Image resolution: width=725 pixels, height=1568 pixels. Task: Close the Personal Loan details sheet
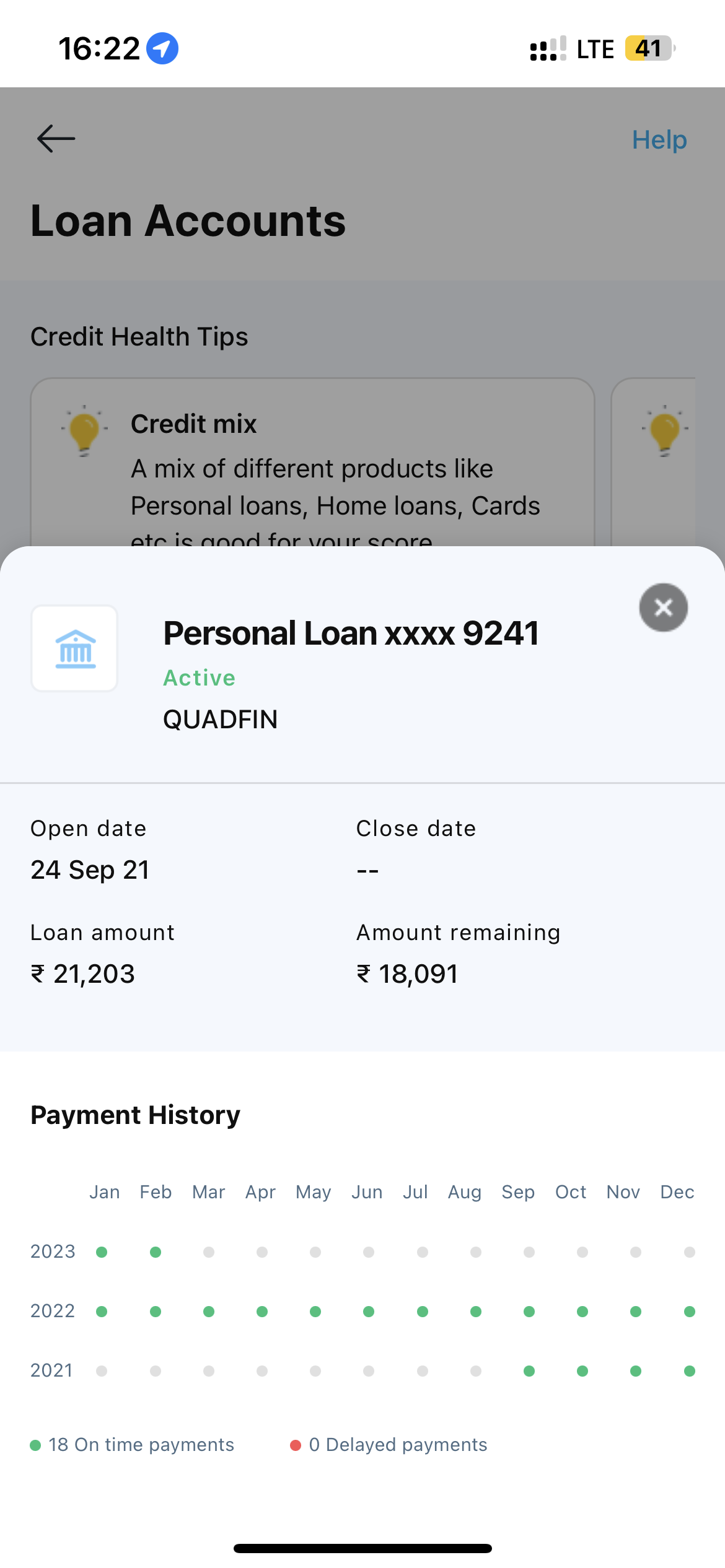click(x=663, y=608)
